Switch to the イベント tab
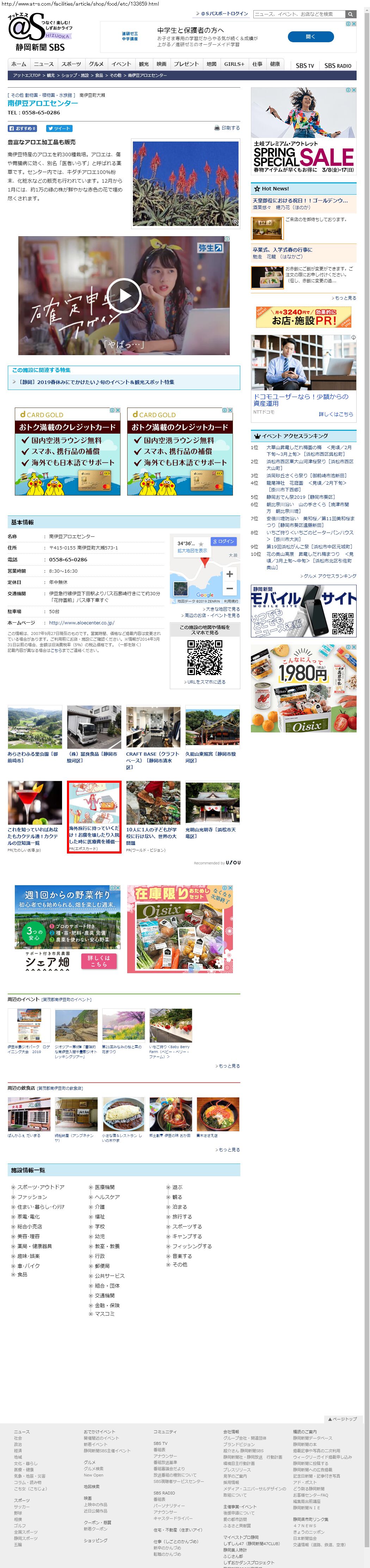This screenshot has height=1568, width=370. pos(121,64)
